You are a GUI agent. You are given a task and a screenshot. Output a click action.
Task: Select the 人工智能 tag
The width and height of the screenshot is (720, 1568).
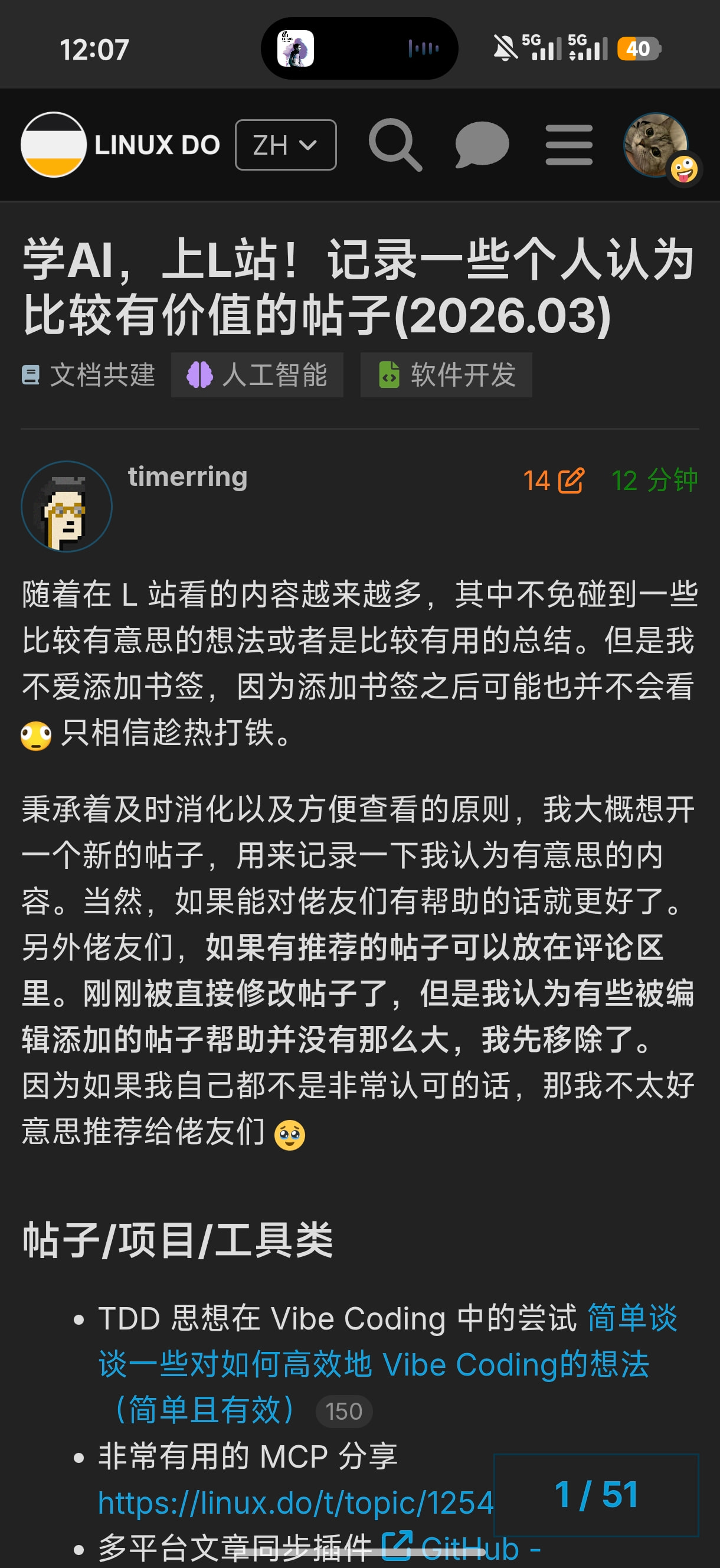coord(257,374)
